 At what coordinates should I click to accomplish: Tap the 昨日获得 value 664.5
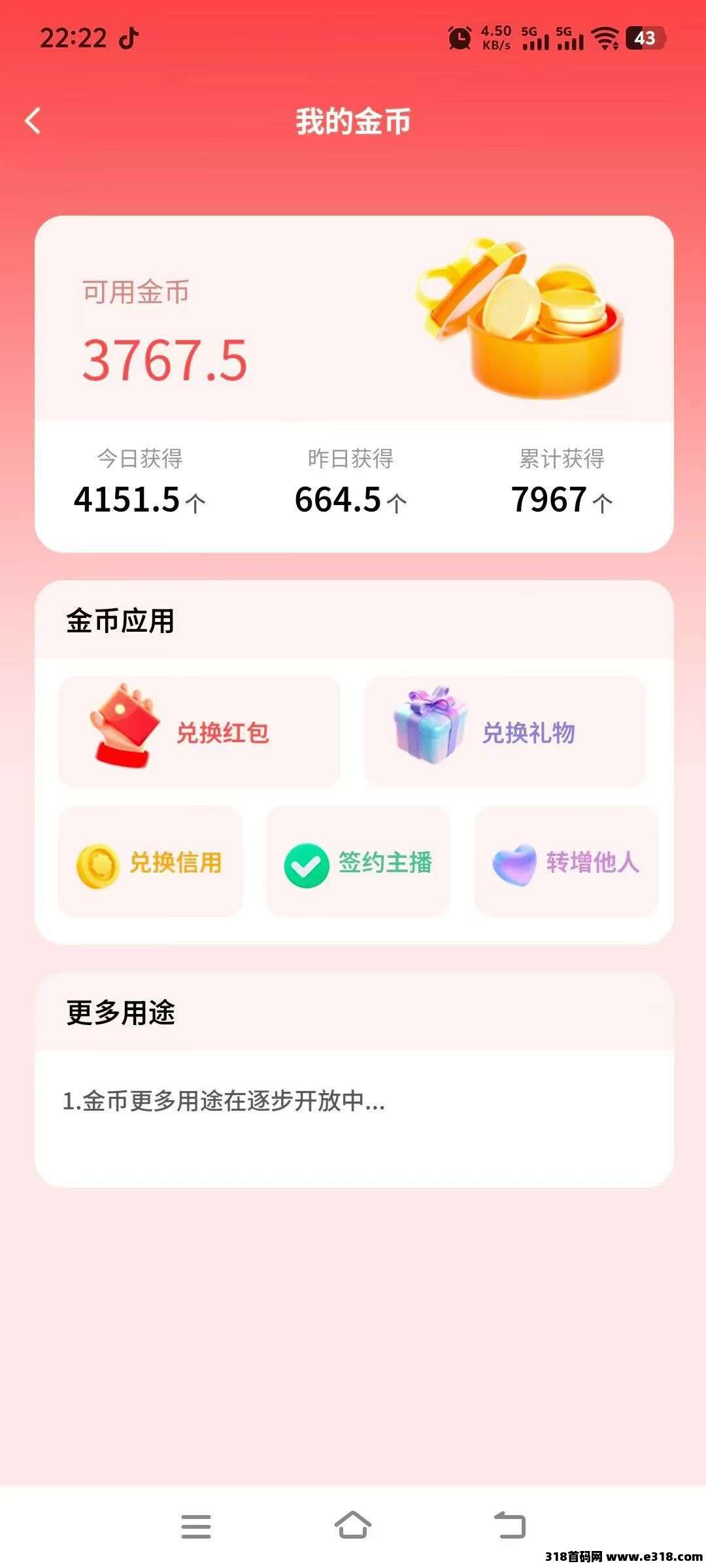tap(351, 500)
